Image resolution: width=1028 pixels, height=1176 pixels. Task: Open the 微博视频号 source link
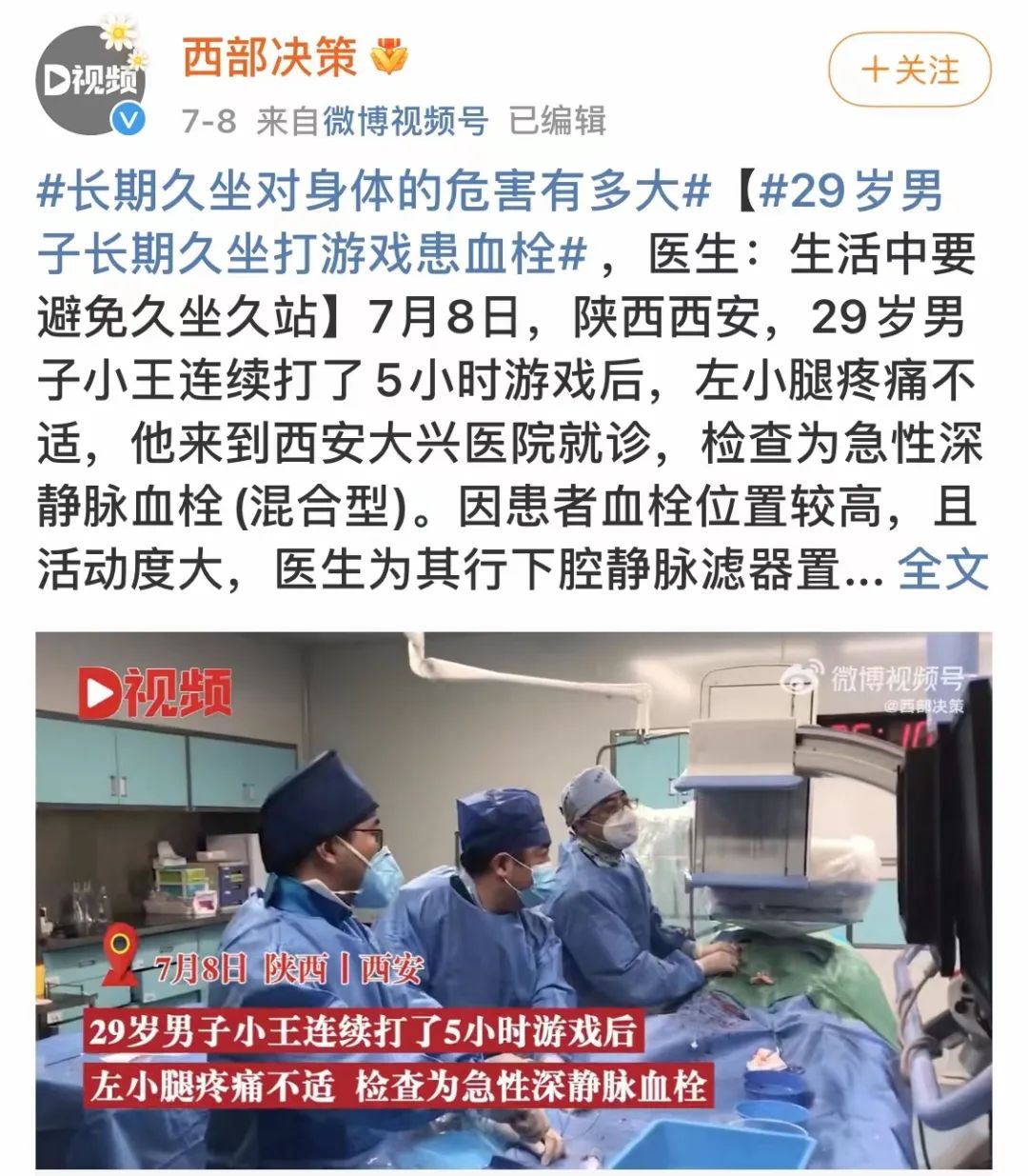(405, 121)
